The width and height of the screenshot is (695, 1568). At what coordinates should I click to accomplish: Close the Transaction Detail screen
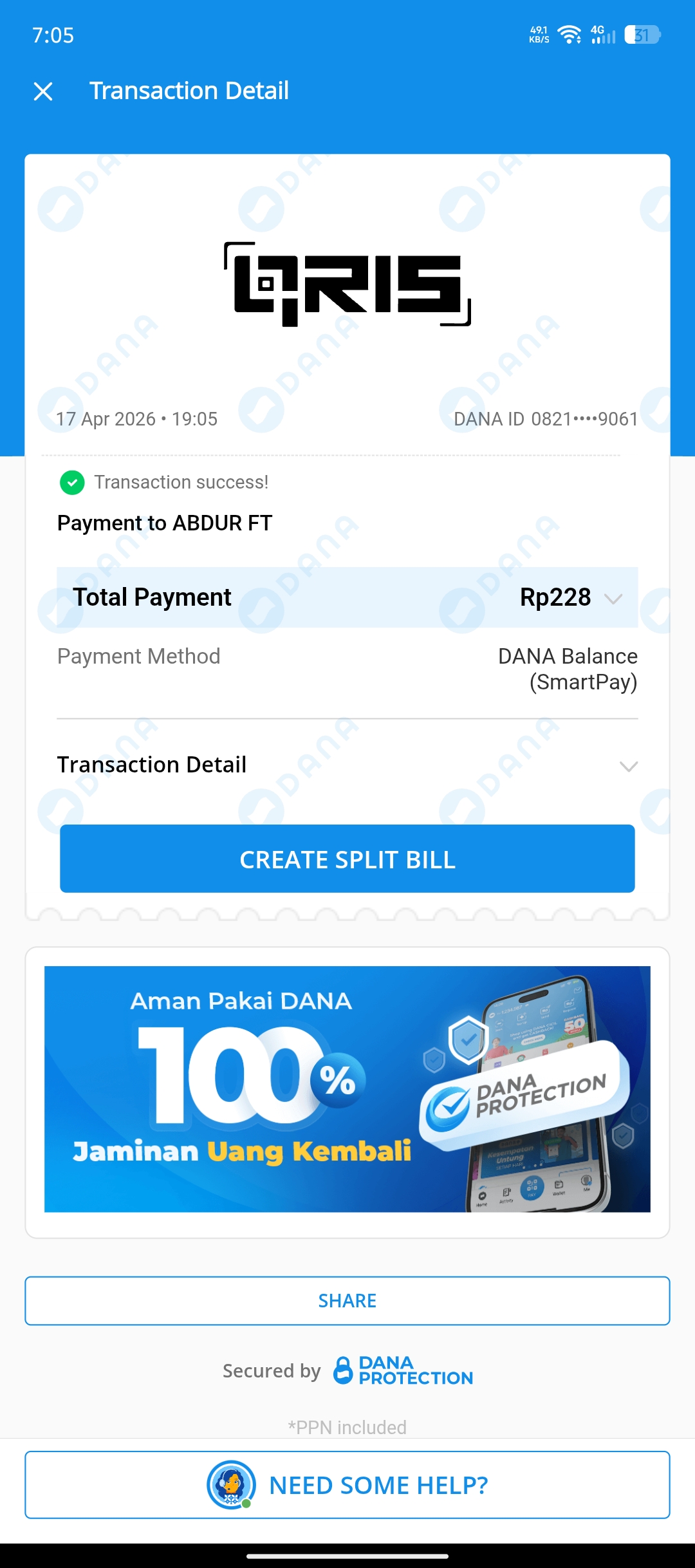coord(43,91)
